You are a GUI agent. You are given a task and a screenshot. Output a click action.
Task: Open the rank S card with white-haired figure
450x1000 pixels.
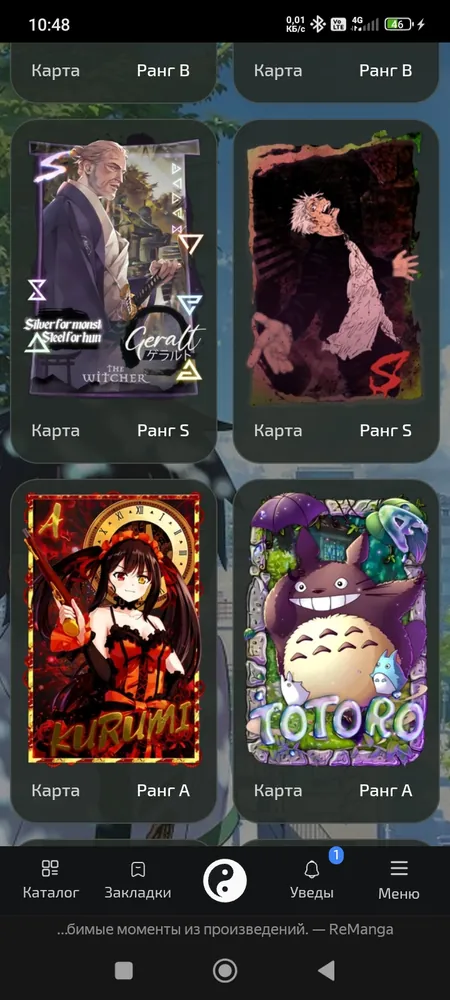(x=336, y=291)
